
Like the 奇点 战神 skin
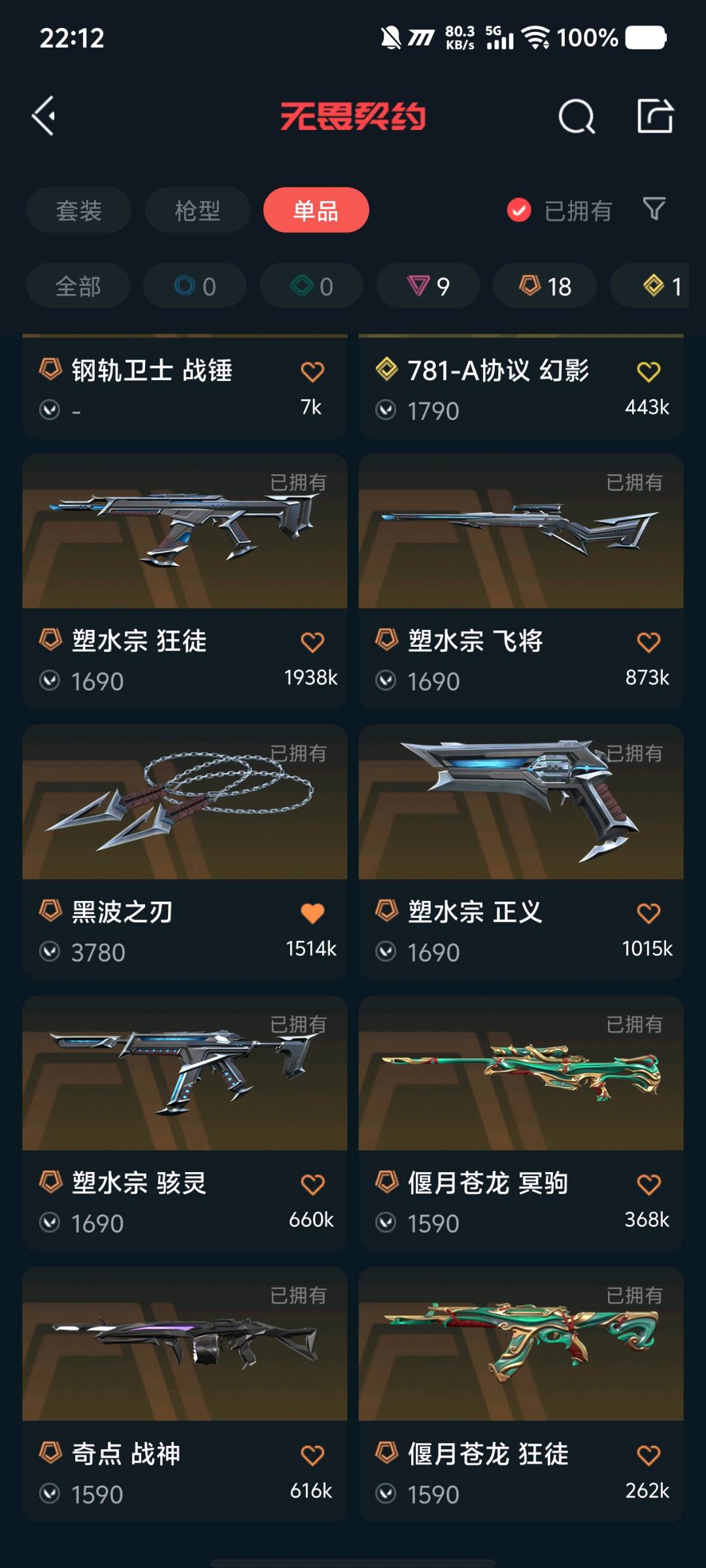(x=312, y=1455)
